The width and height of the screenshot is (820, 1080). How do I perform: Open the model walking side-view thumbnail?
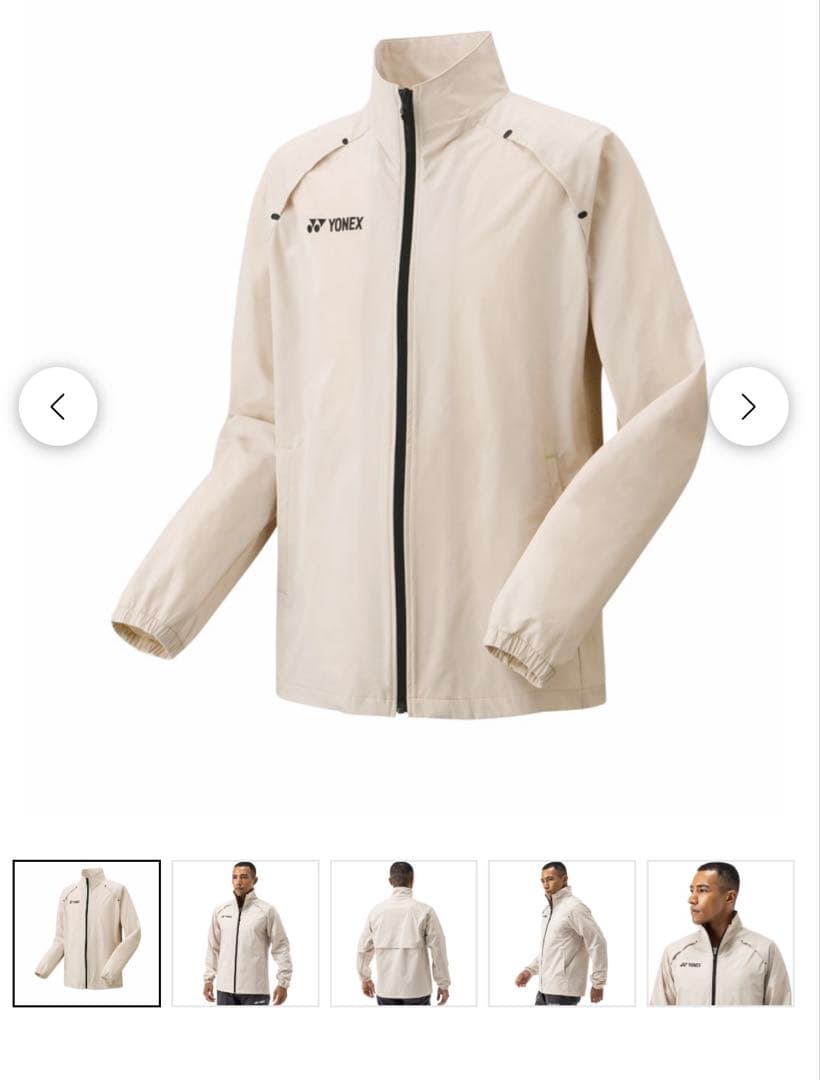pyautogui.click(x=562, y=933)
